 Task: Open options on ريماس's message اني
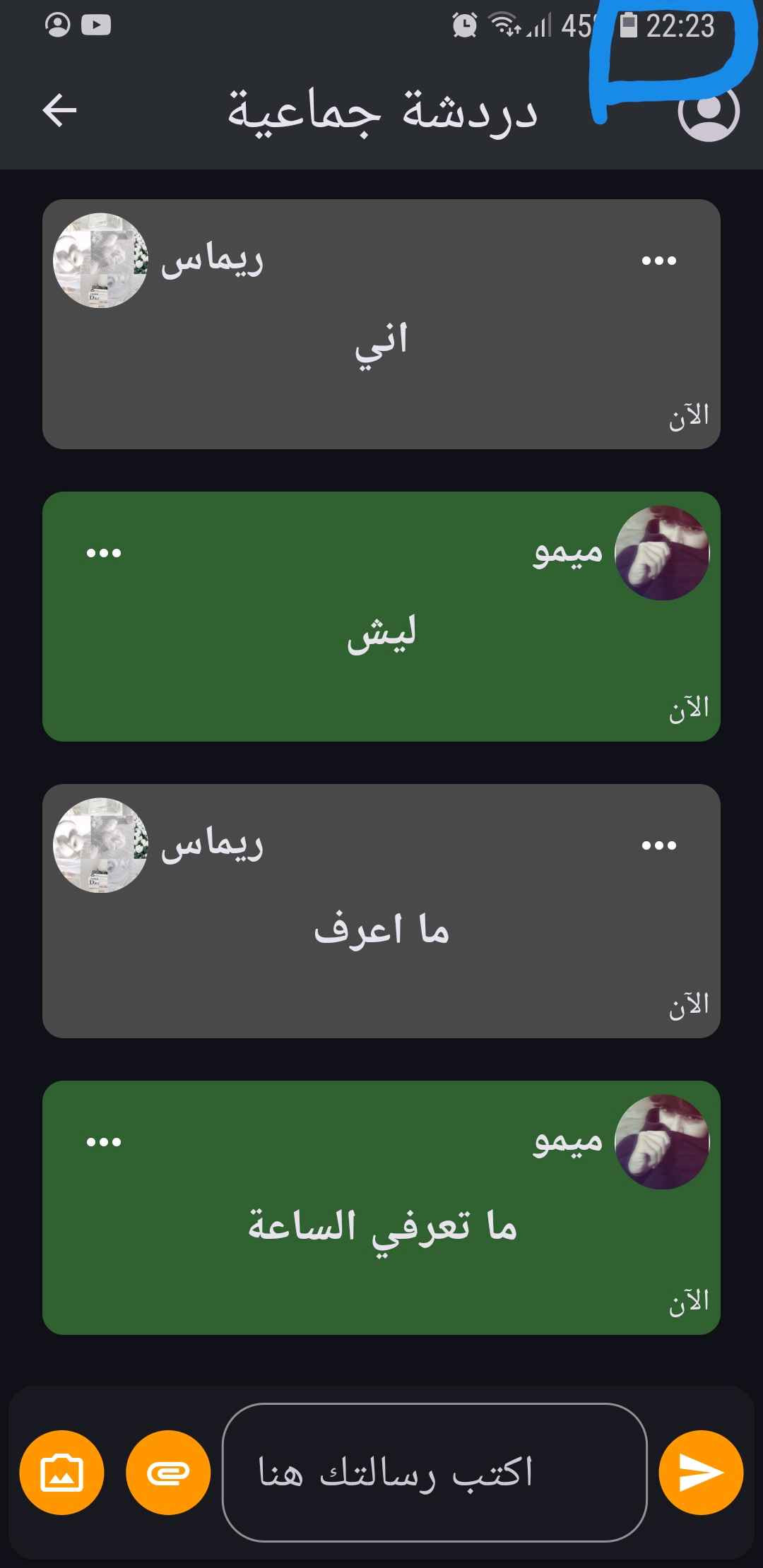point(659,261)
